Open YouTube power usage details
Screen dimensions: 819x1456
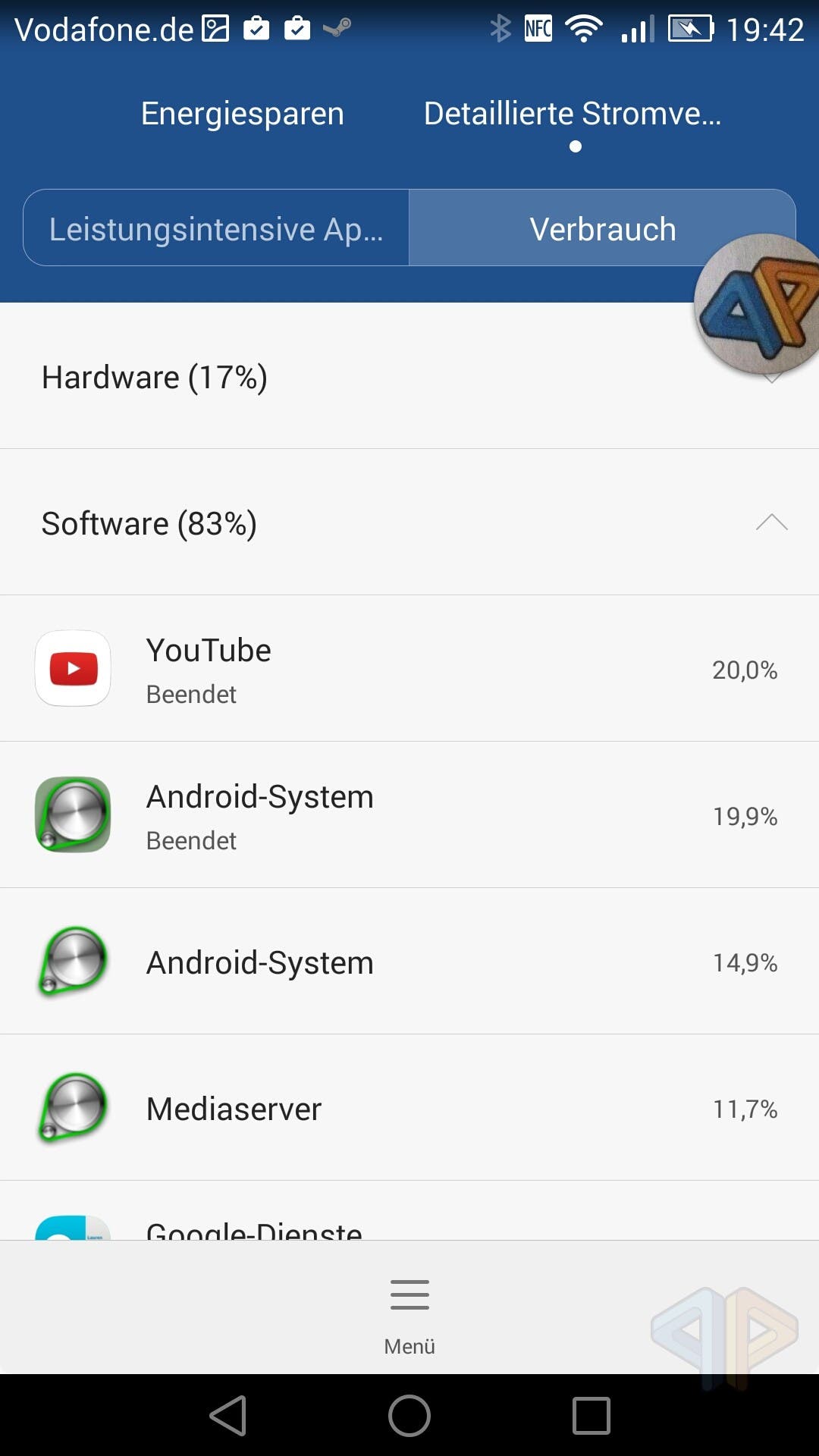pyautogui.click(x=409, y=669)
